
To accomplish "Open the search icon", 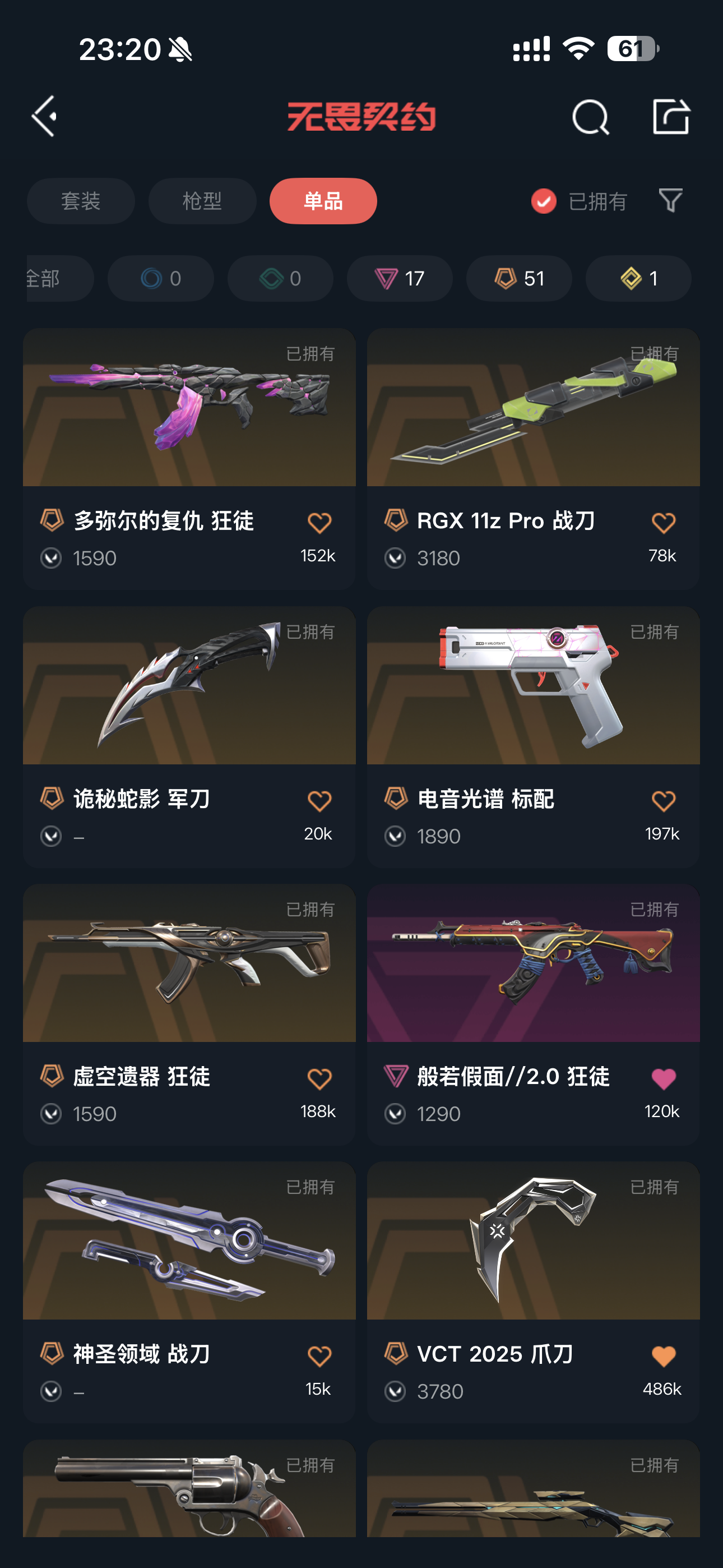I will point(590,117).
